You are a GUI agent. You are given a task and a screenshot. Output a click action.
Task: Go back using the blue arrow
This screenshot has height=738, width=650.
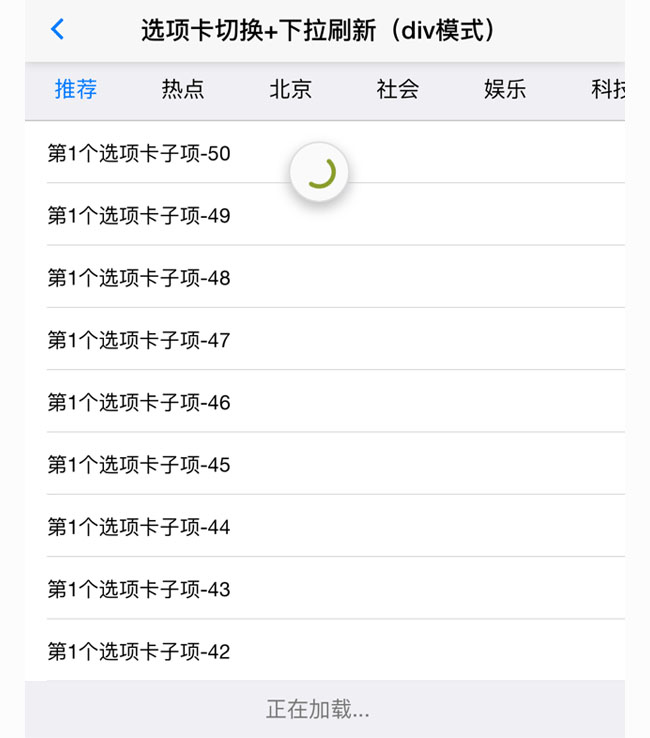point(57,30)
